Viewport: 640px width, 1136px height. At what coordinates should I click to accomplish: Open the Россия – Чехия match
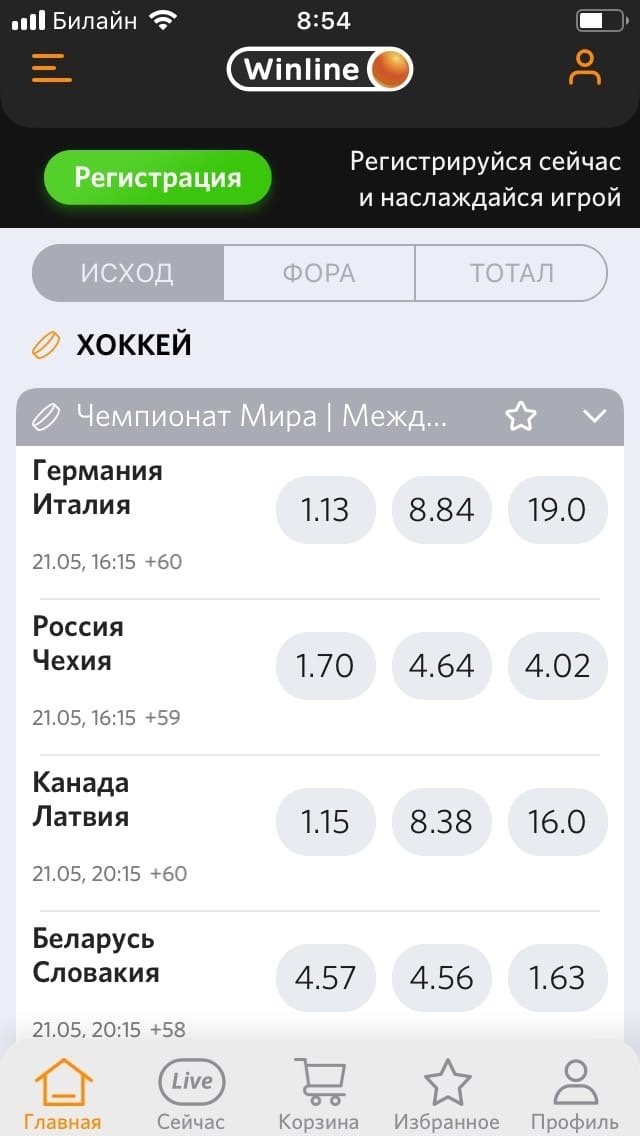click(x=80, y=644)
